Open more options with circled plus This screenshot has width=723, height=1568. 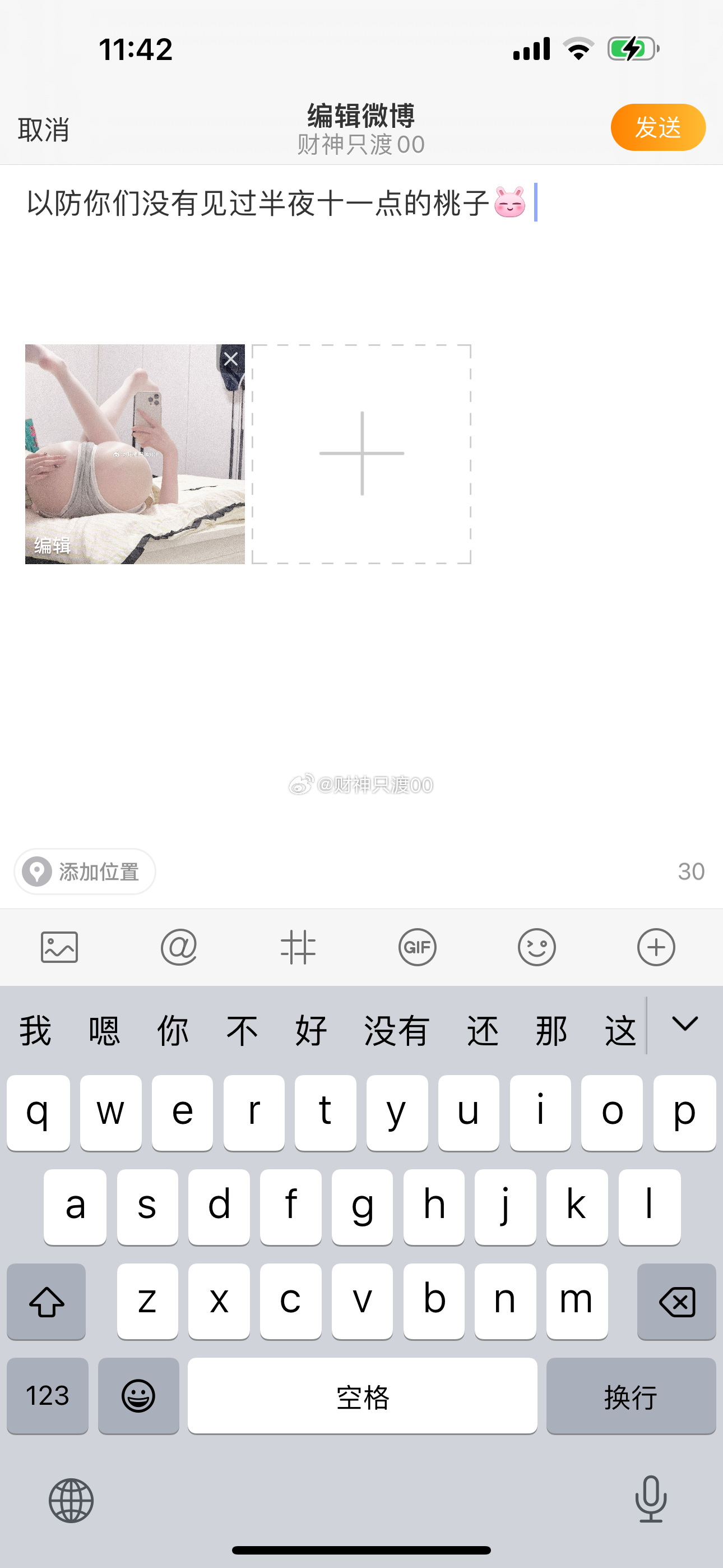(x=656, y=947)
